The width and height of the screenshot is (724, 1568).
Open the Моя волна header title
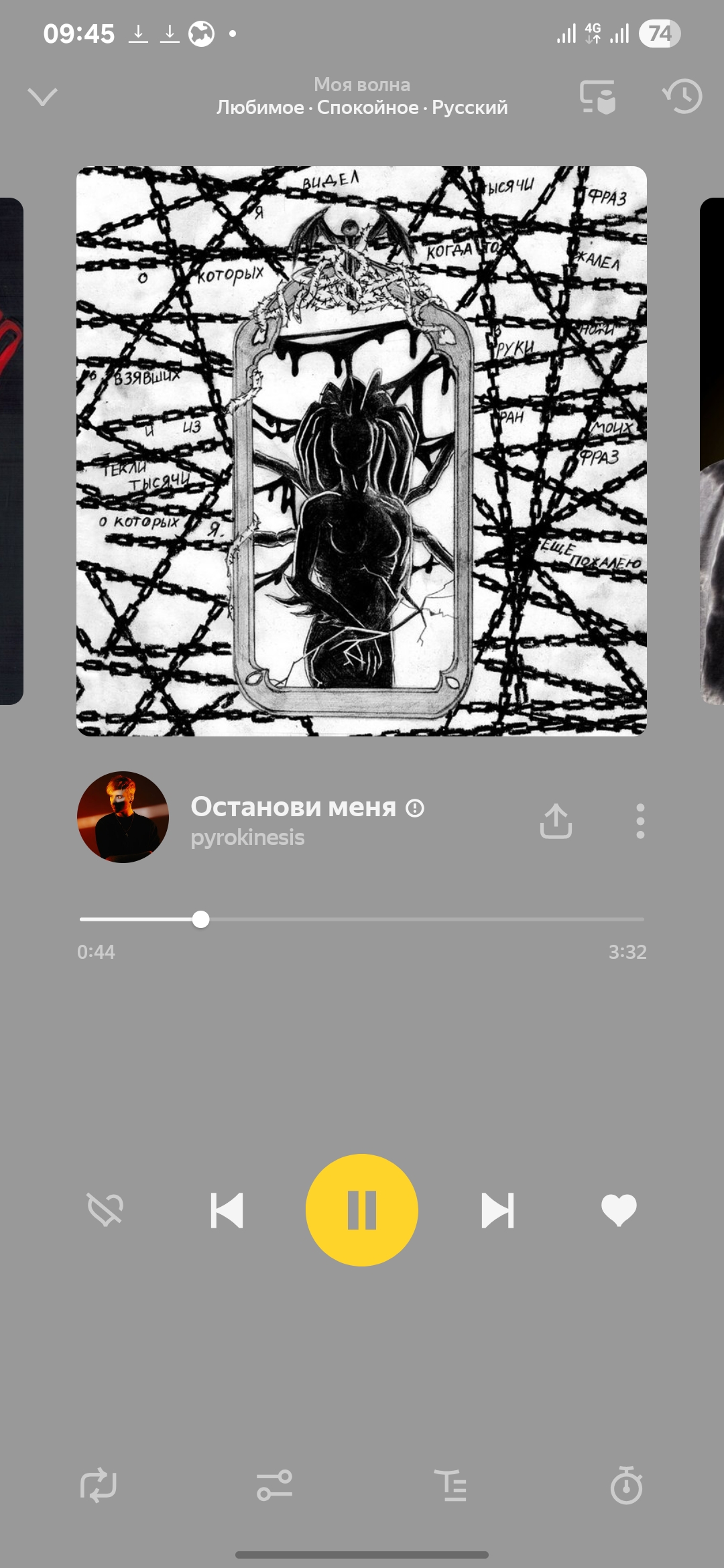[362, 85]
